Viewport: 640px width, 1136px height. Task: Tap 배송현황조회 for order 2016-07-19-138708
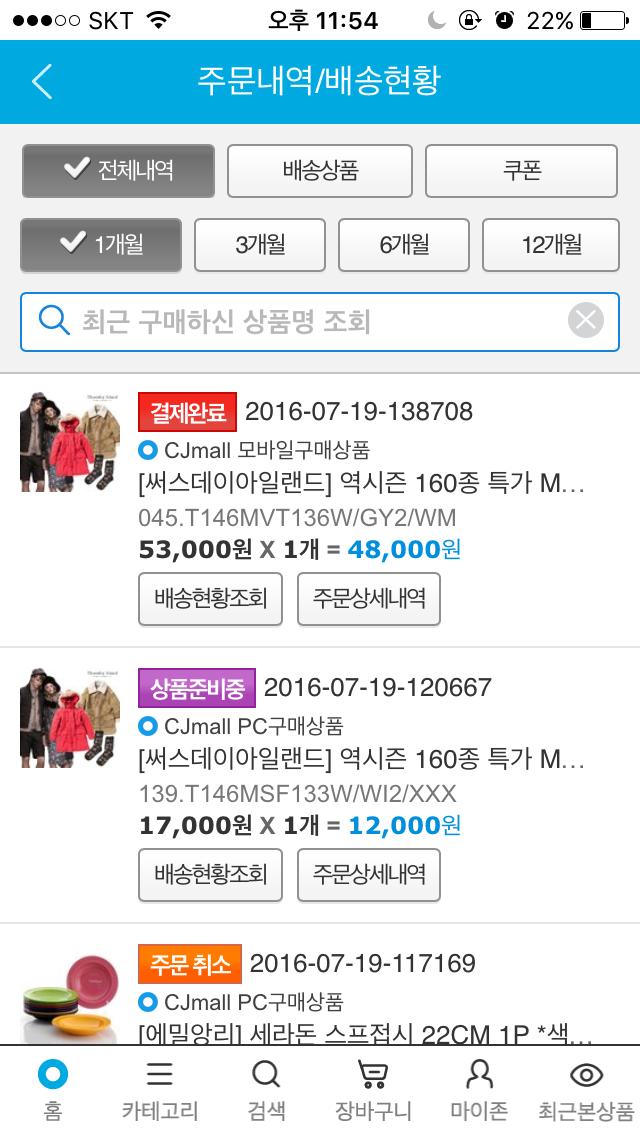tap(210, 599)
